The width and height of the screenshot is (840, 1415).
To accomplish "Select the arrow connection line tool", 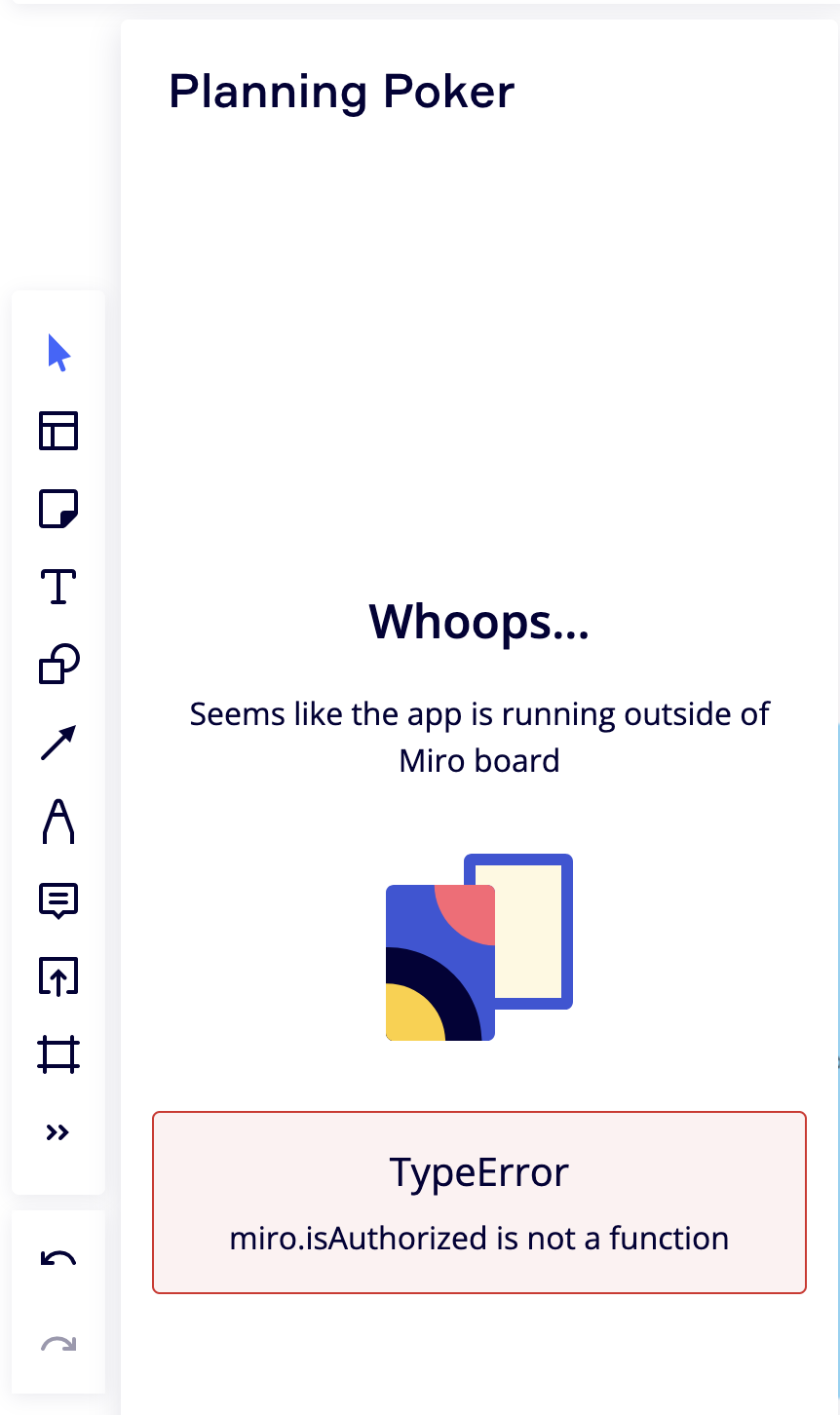I will pos(58,743).
